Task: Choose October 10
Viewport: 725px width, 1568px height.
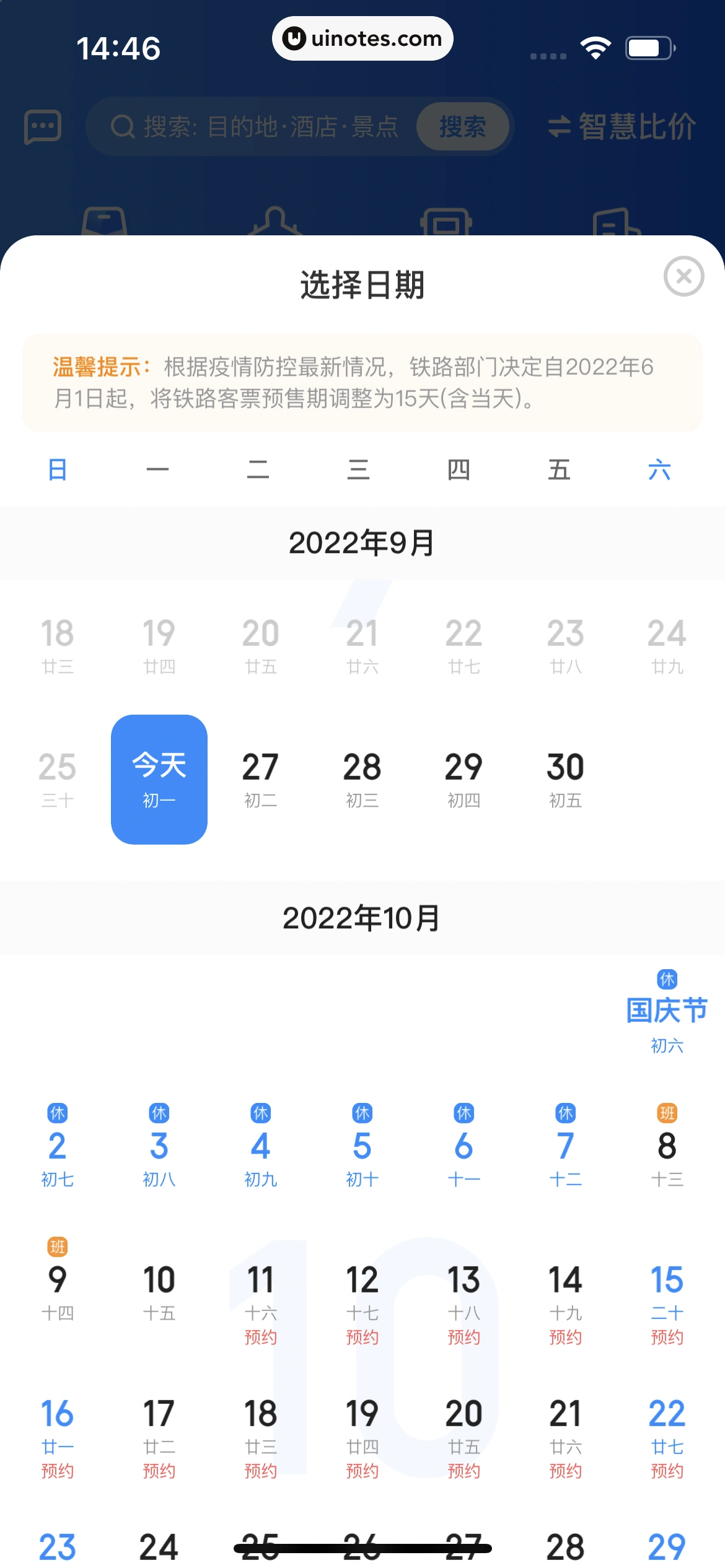Action: [159, 1291]
